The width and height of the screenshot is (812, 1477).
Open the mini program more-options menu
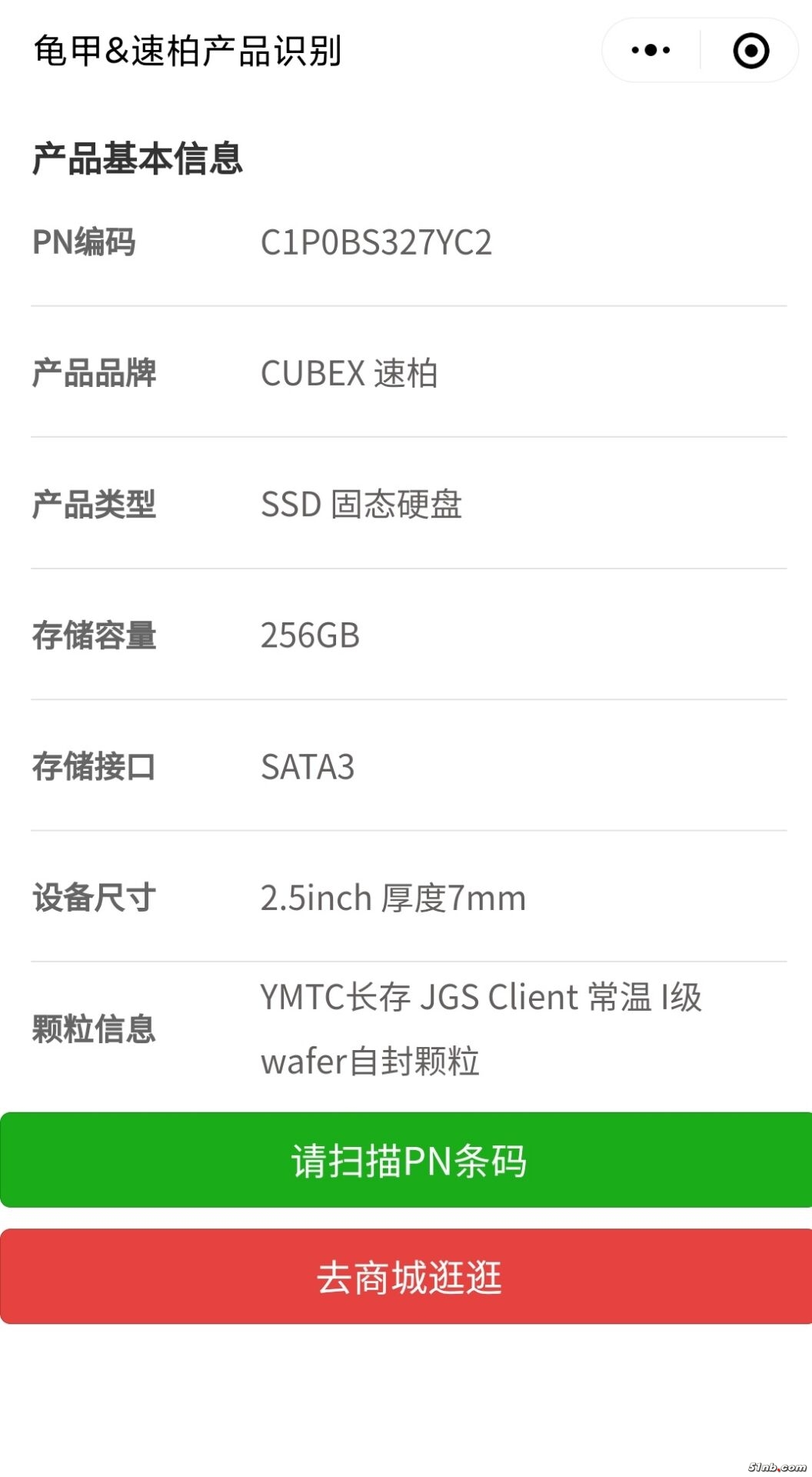pos(651,51)
